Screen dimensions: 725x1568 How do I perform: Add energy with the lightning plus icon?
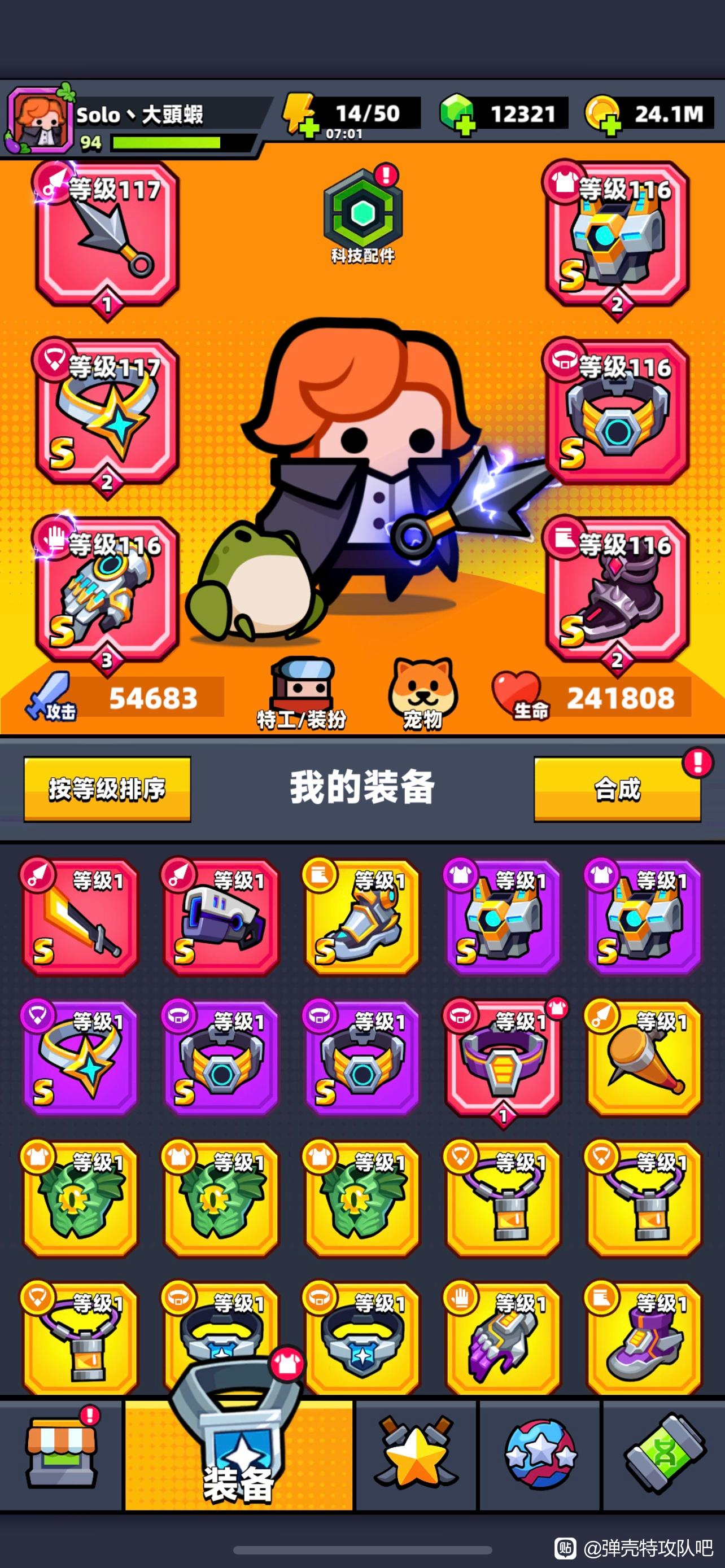[x=299, y=115]
